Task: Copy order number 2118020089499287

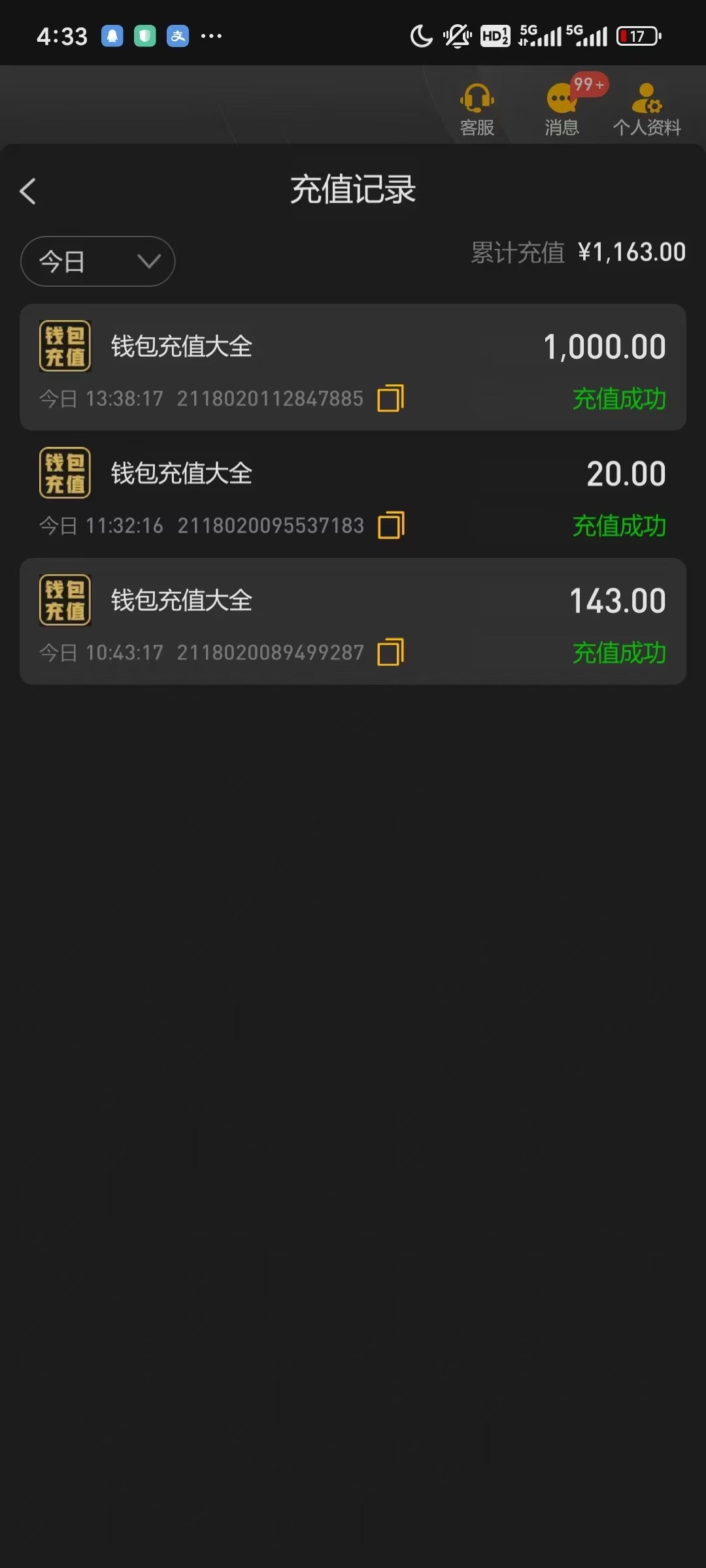Action: (391, 652)
